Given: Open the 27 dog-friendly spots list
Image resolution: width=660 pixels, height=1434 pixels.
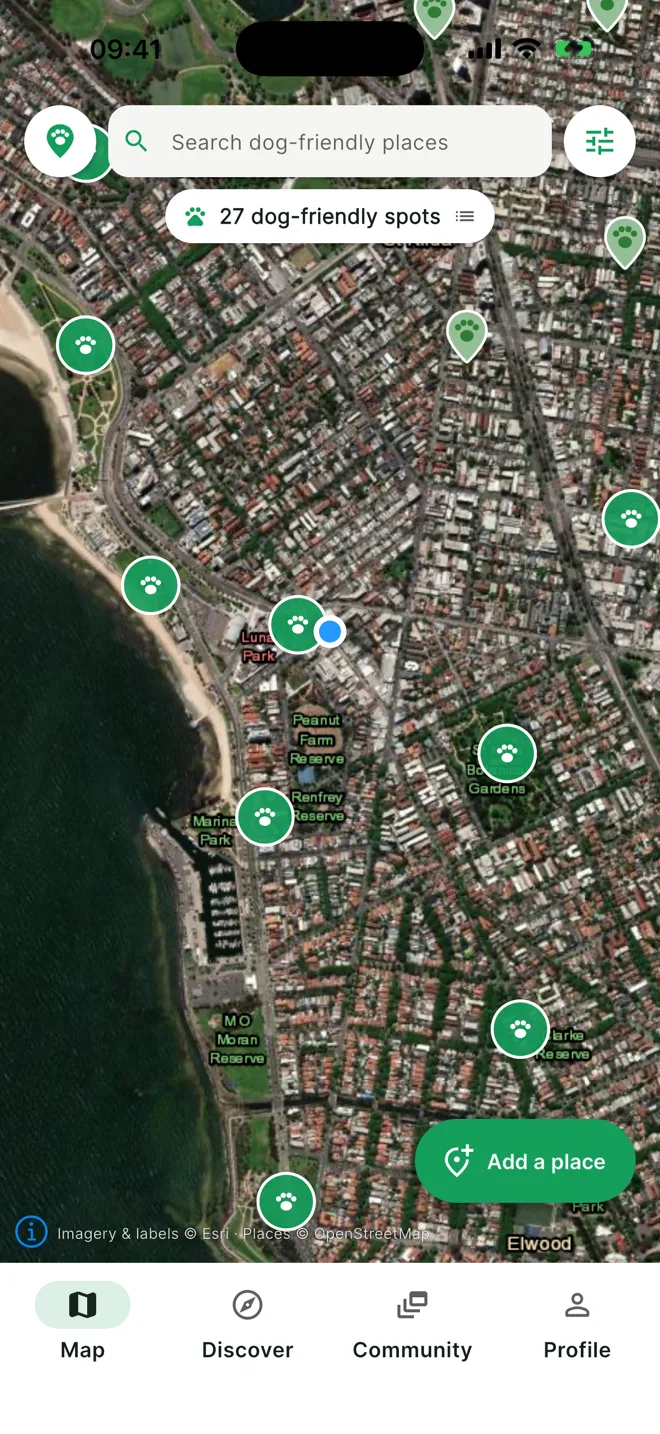Looking at the screenshot, I should pyautogui.click(x=330, y=216).
